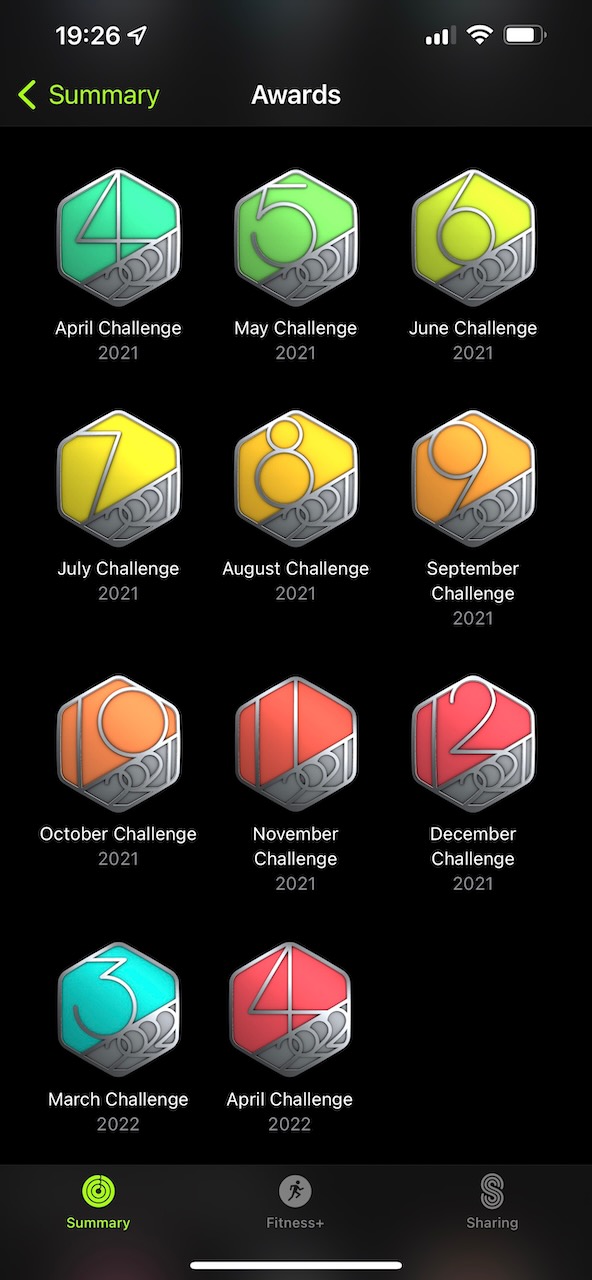Tap the November Challenge 2021 award
This screenshot has width=592, height=1280.
[295, 744]
